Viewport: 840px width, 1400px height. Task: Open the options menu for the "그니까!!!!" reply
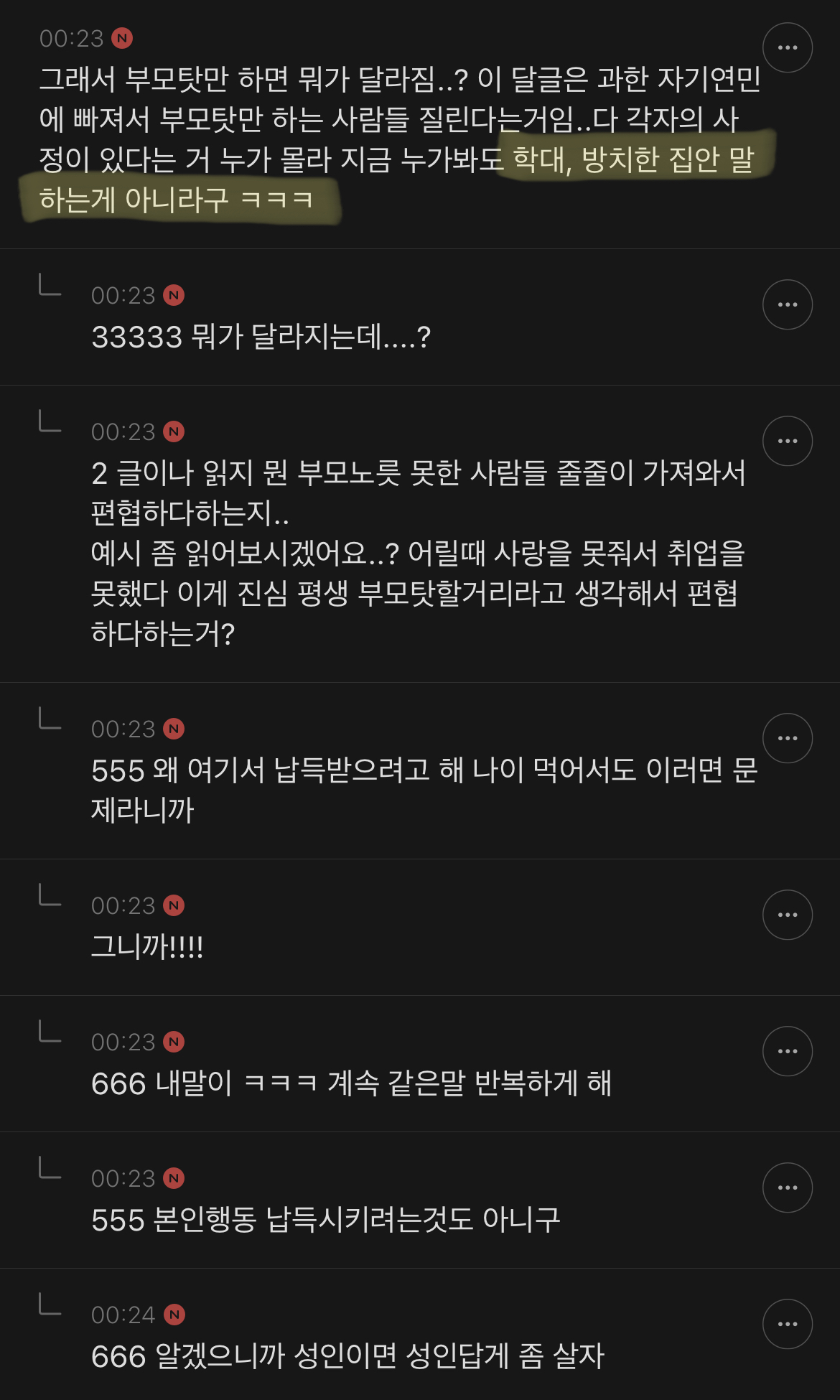788,915
